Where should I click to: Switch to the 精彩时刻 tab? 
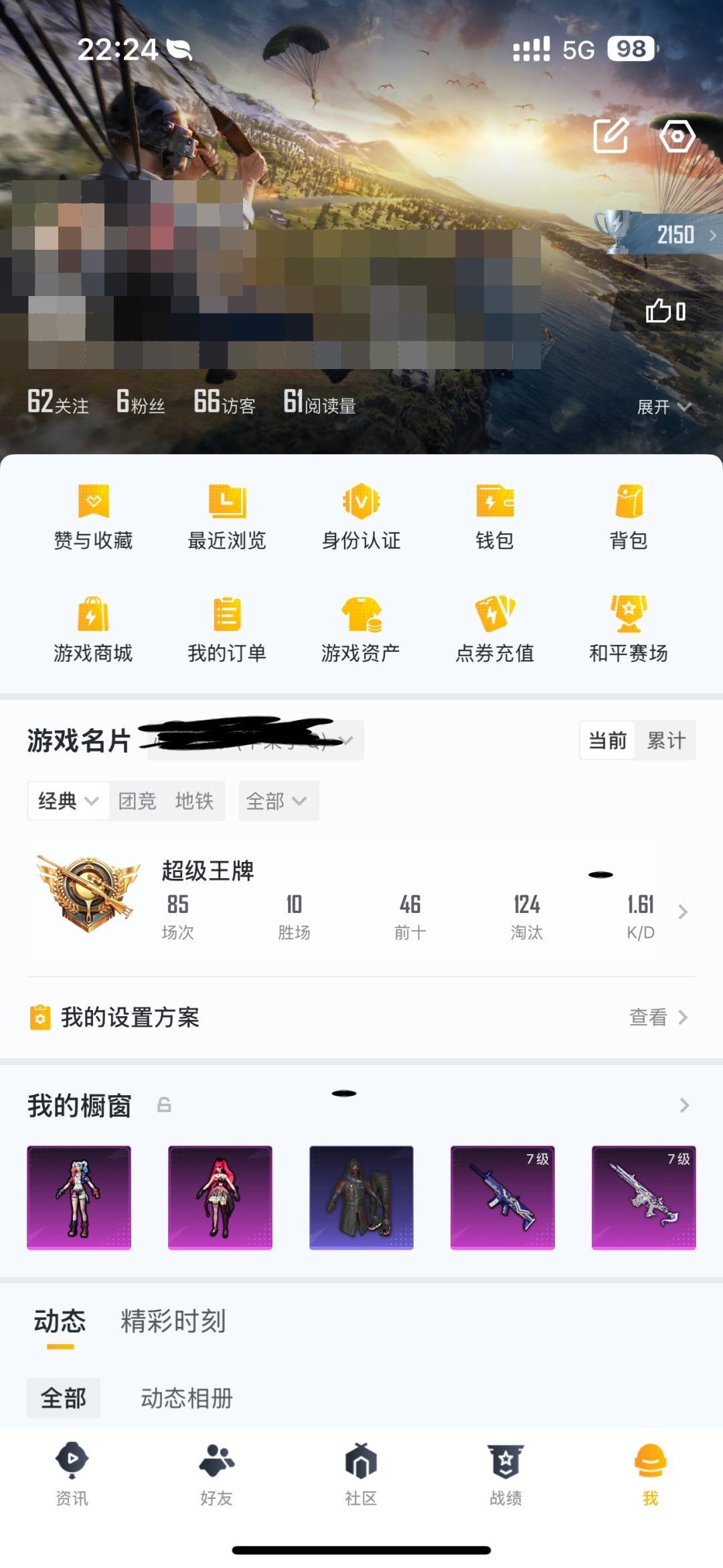[x=173, y=1321]
